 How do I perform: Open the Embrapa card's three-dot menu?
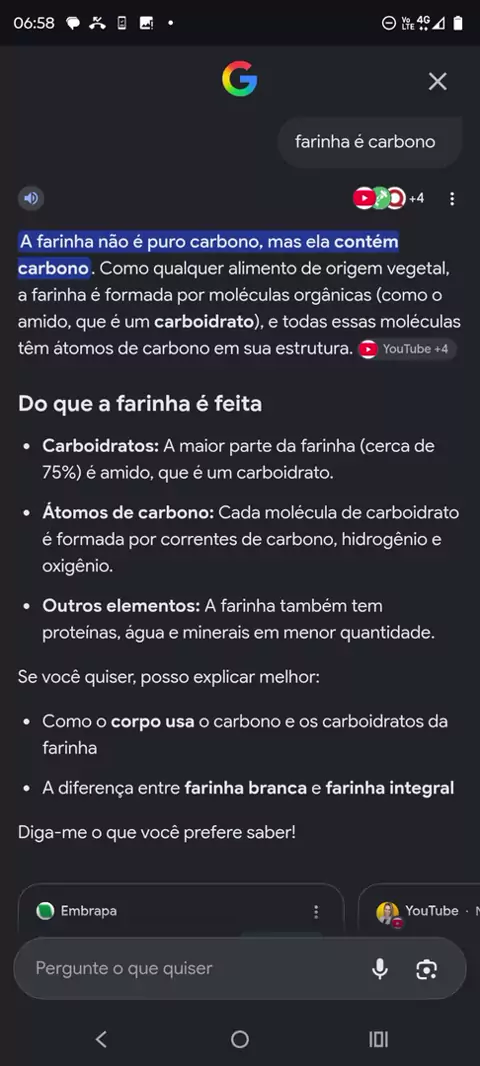pos(315,911)
